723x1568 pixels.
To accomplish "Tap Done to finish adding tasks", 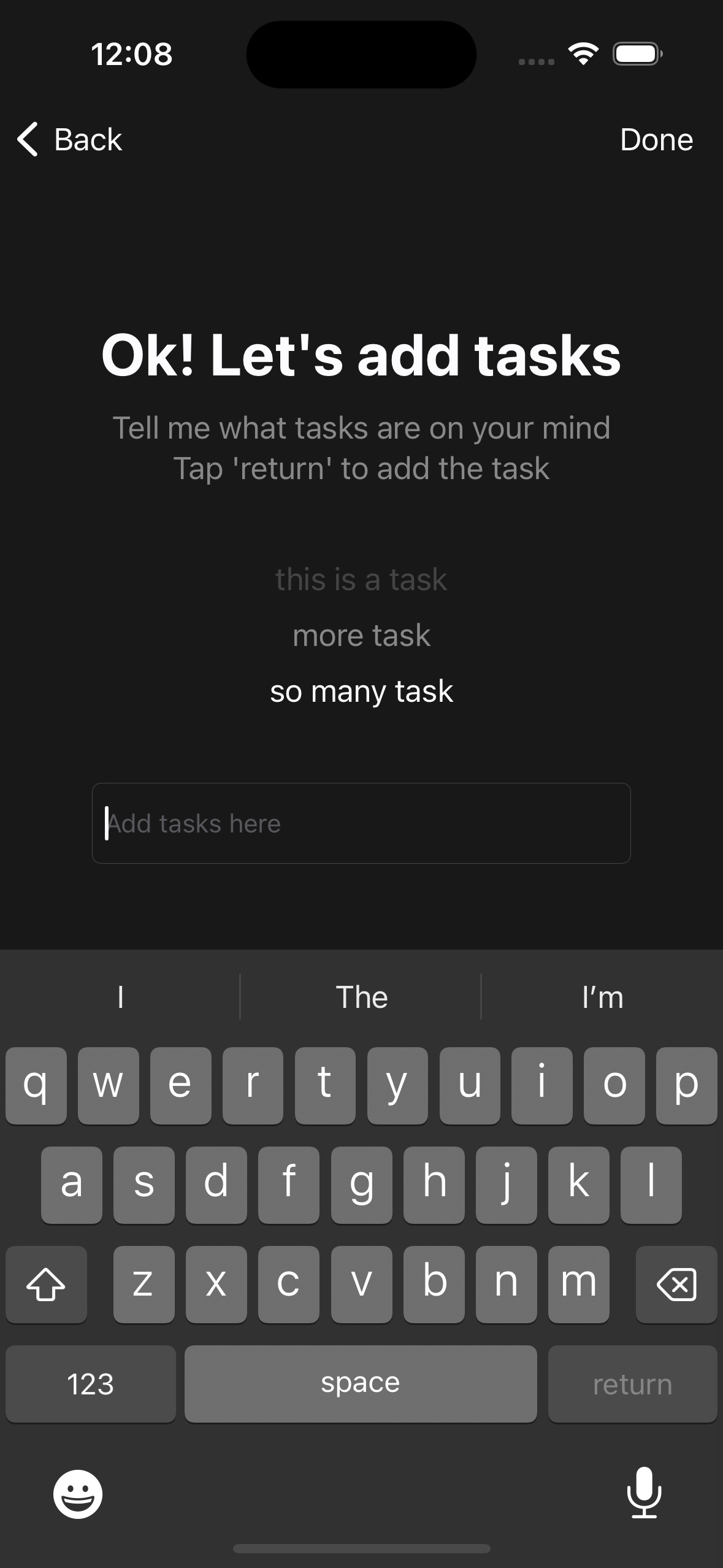I will [x=656, y=140].
